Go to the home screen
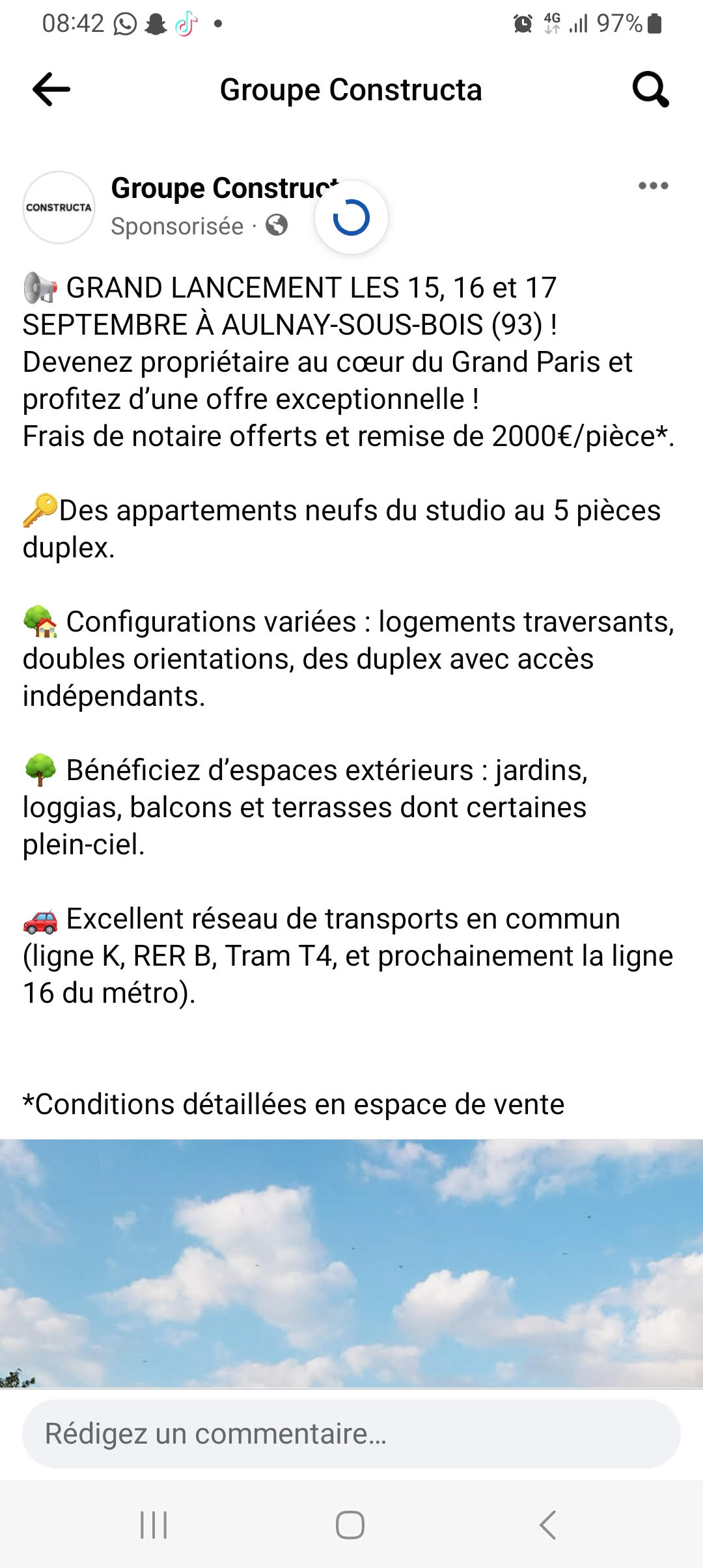The image size is (703, 1568). pyautogui.click(x=350, y=1525)
